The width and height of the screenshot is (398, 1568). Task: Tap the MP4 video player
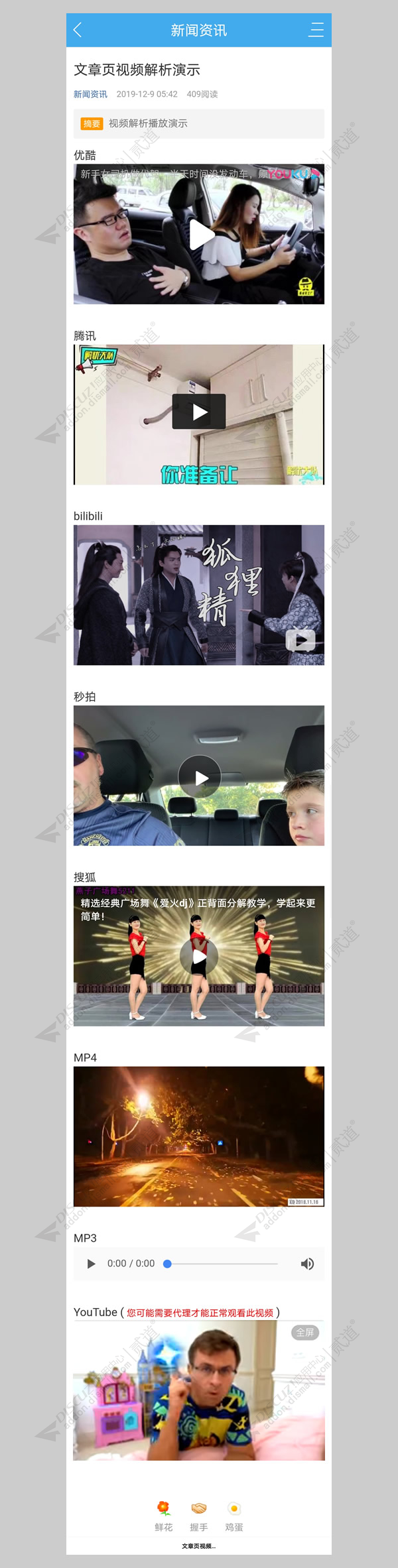pos(199,1136)
